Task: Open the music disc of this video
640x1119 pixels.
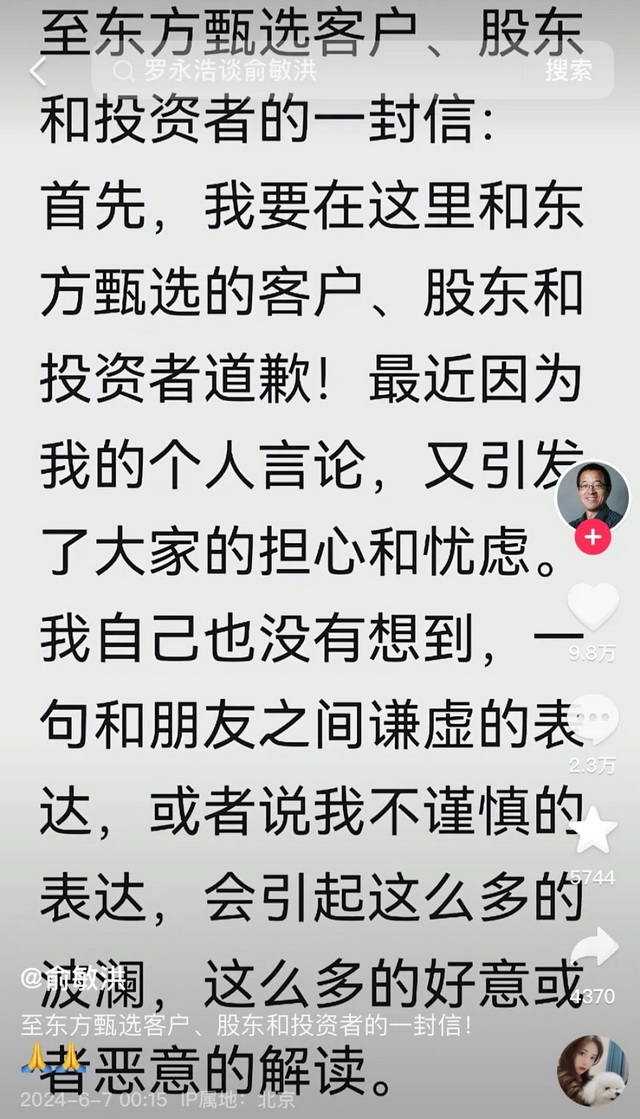Action: click(592, 1071)
